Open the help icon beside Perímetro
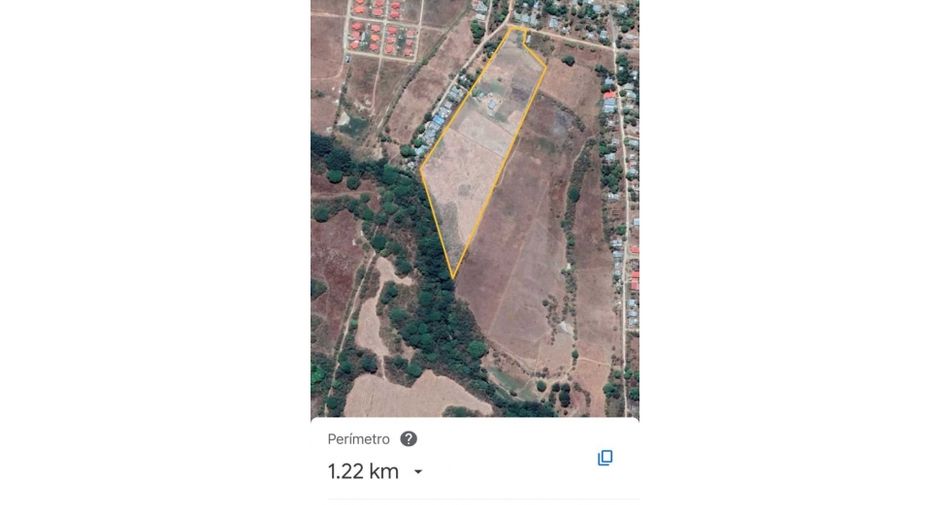 pyautogui.click(x=408, y=439)
